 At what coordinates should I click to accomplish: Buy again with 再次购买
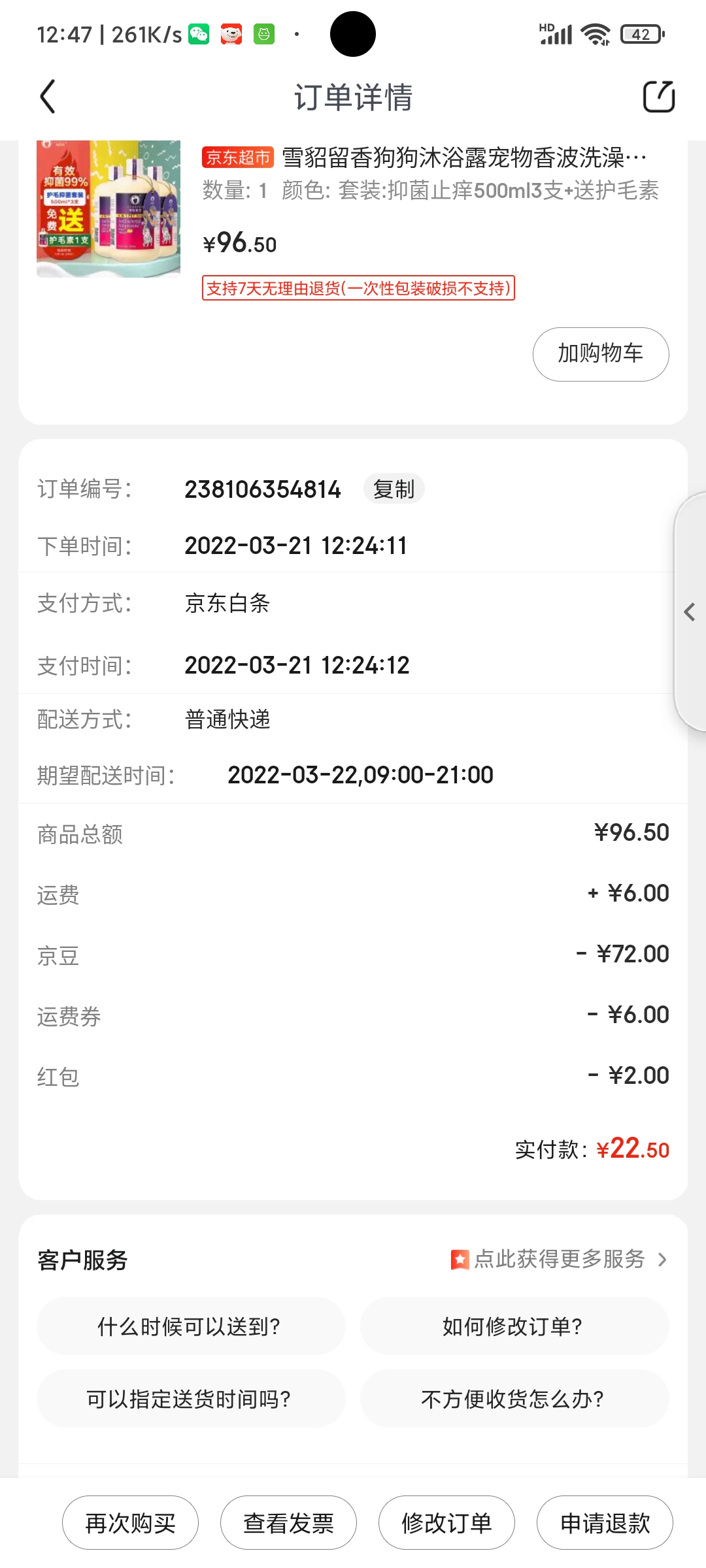pyautogui.click(x=130, y=1523)
